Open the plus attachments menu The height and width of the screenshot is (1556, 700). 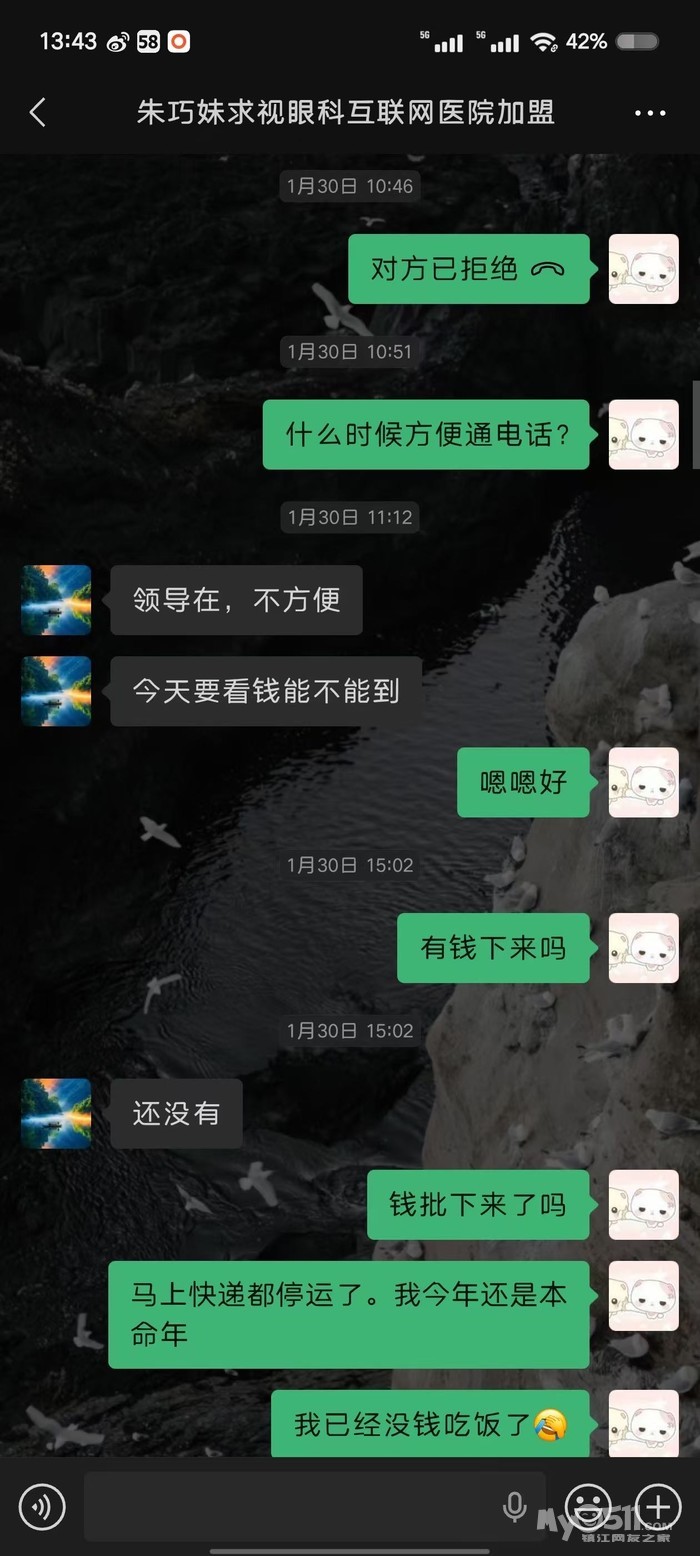point(658,1506)
